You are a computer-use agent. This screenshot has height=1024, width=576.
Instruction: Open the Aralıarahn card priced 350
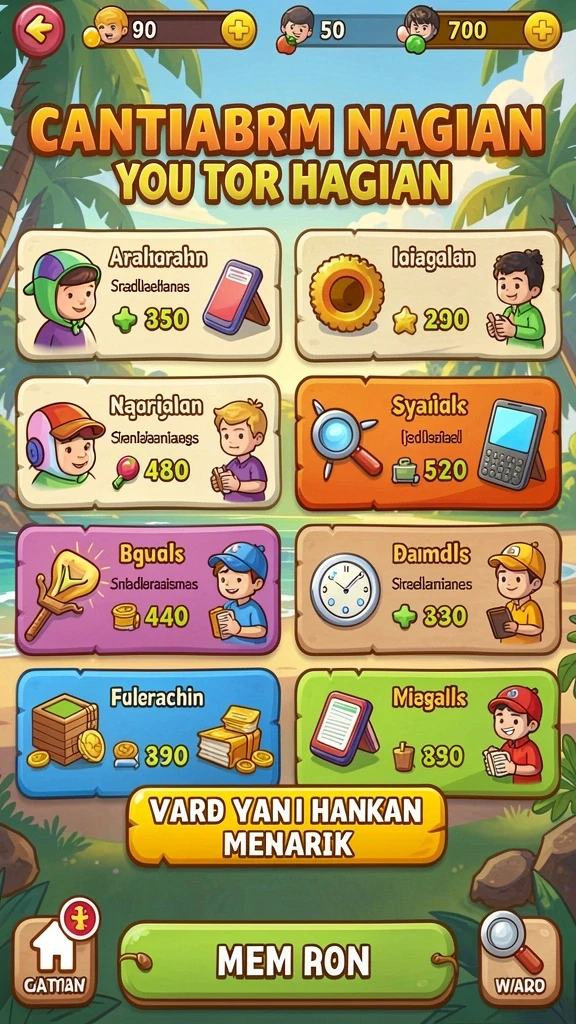click(149, 295)
